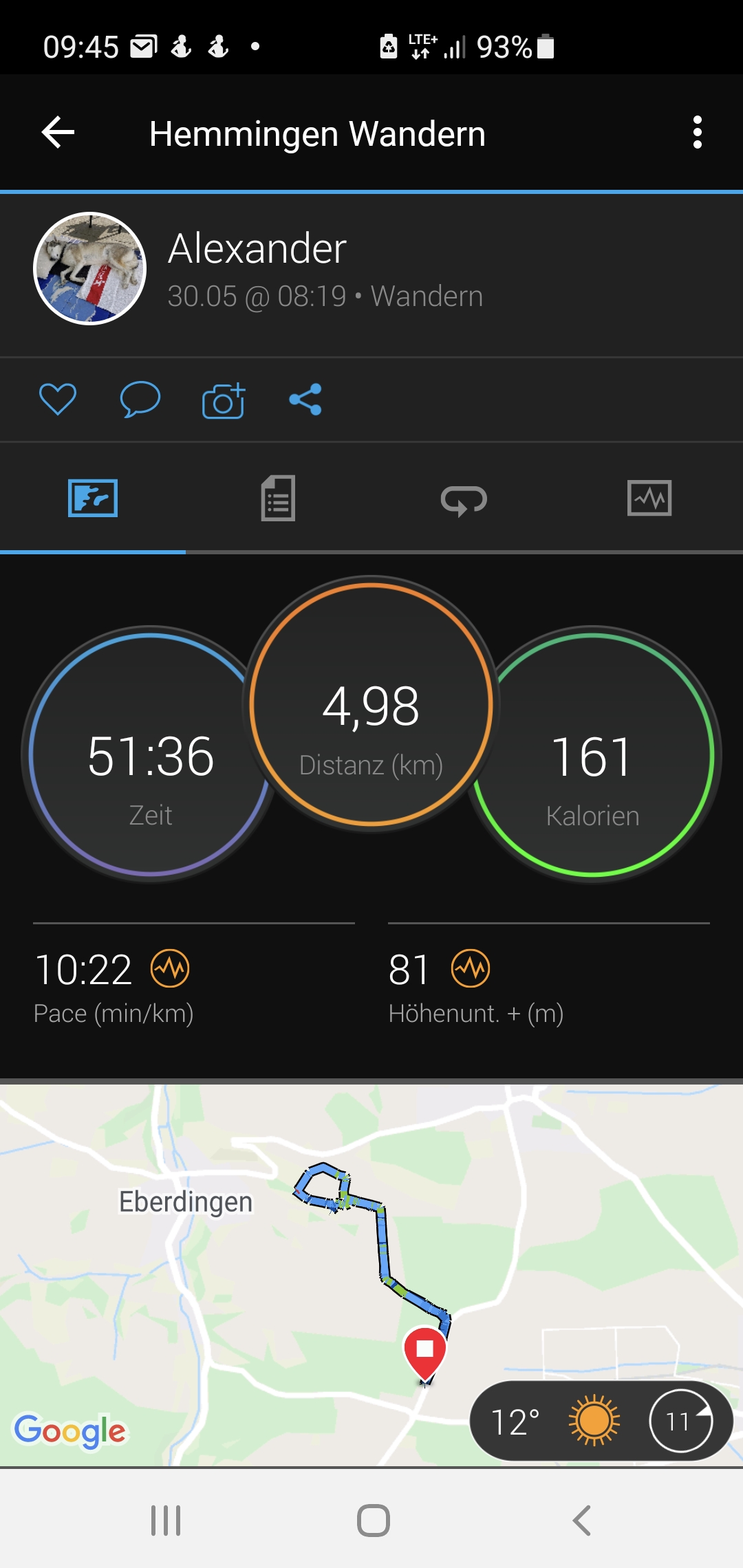This screenshot has width=743, height=1568.
Task: Go back using the app bar arrow
Action: point(58,132)
